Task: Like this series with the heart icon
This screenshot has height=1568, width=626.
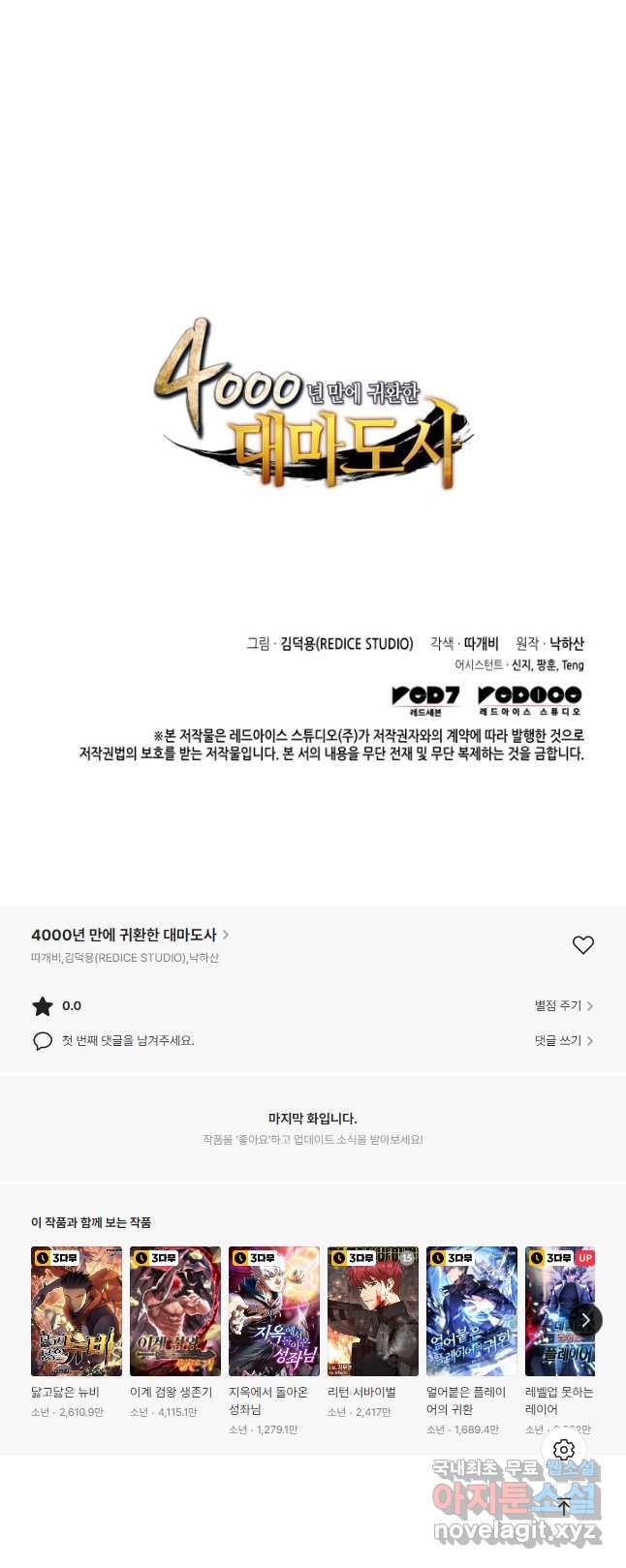Action: click(x=582, y=944)
